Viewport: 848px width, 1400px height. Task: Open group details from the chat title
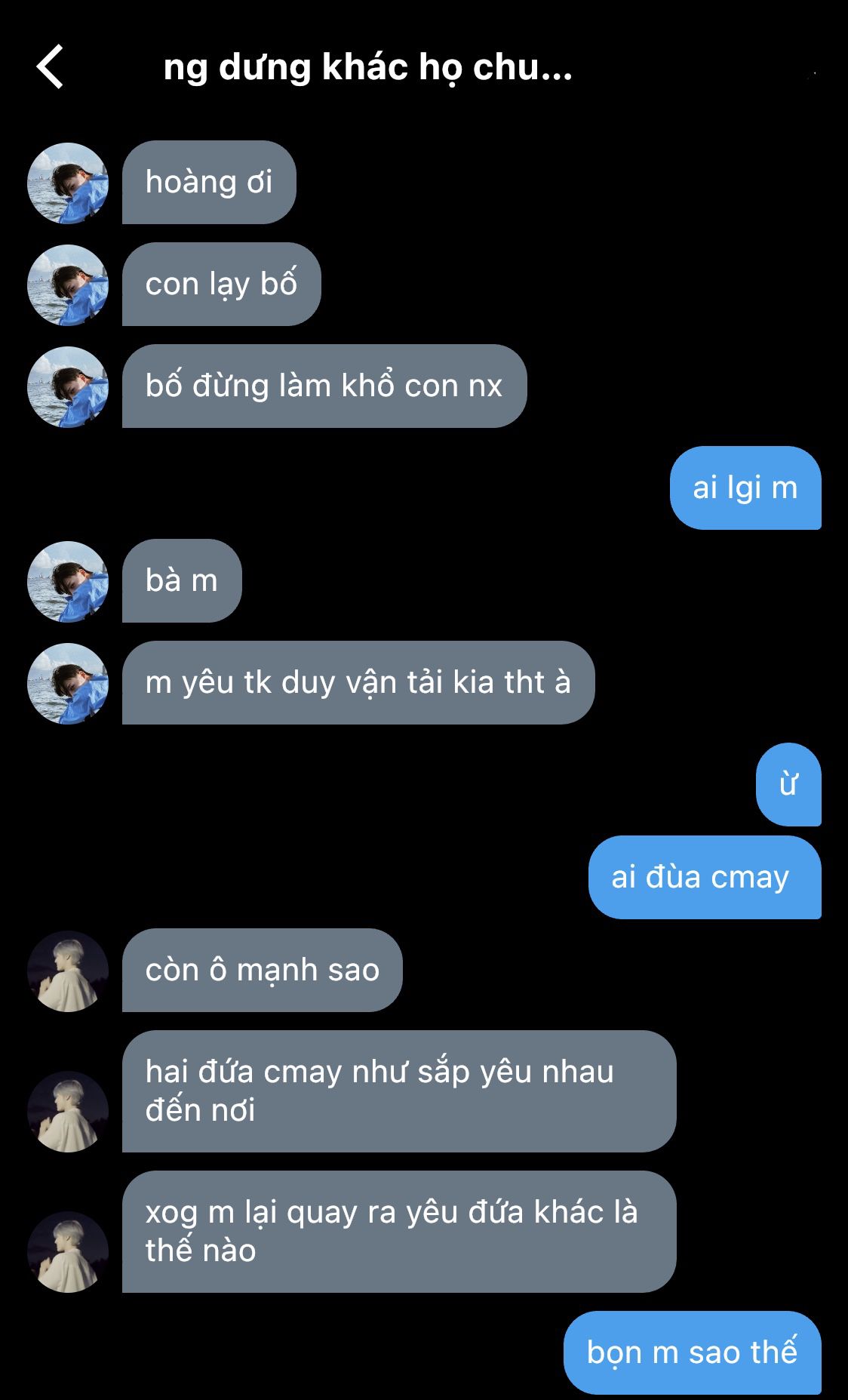(367, 67)
